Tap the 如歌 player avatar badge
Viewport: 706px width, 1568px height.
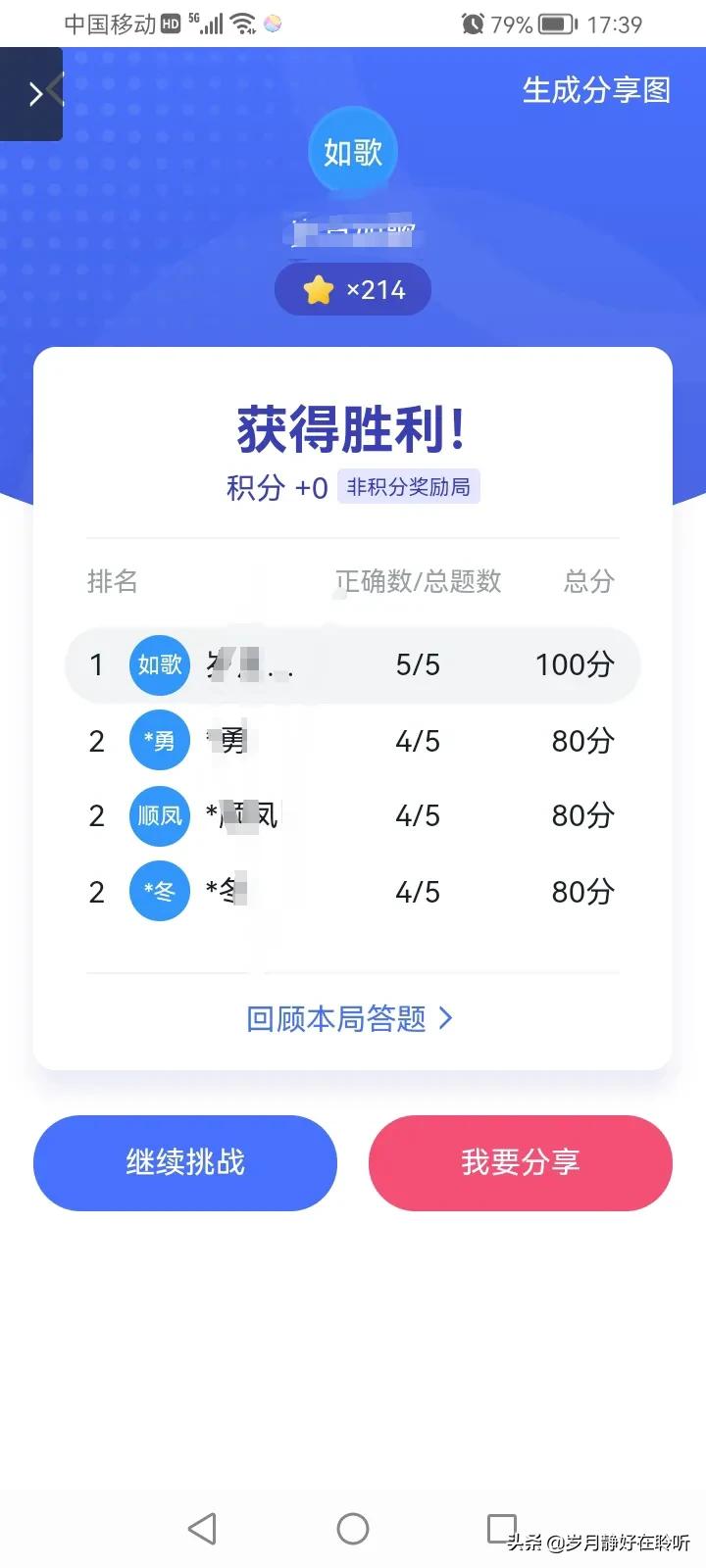point(352,152)
